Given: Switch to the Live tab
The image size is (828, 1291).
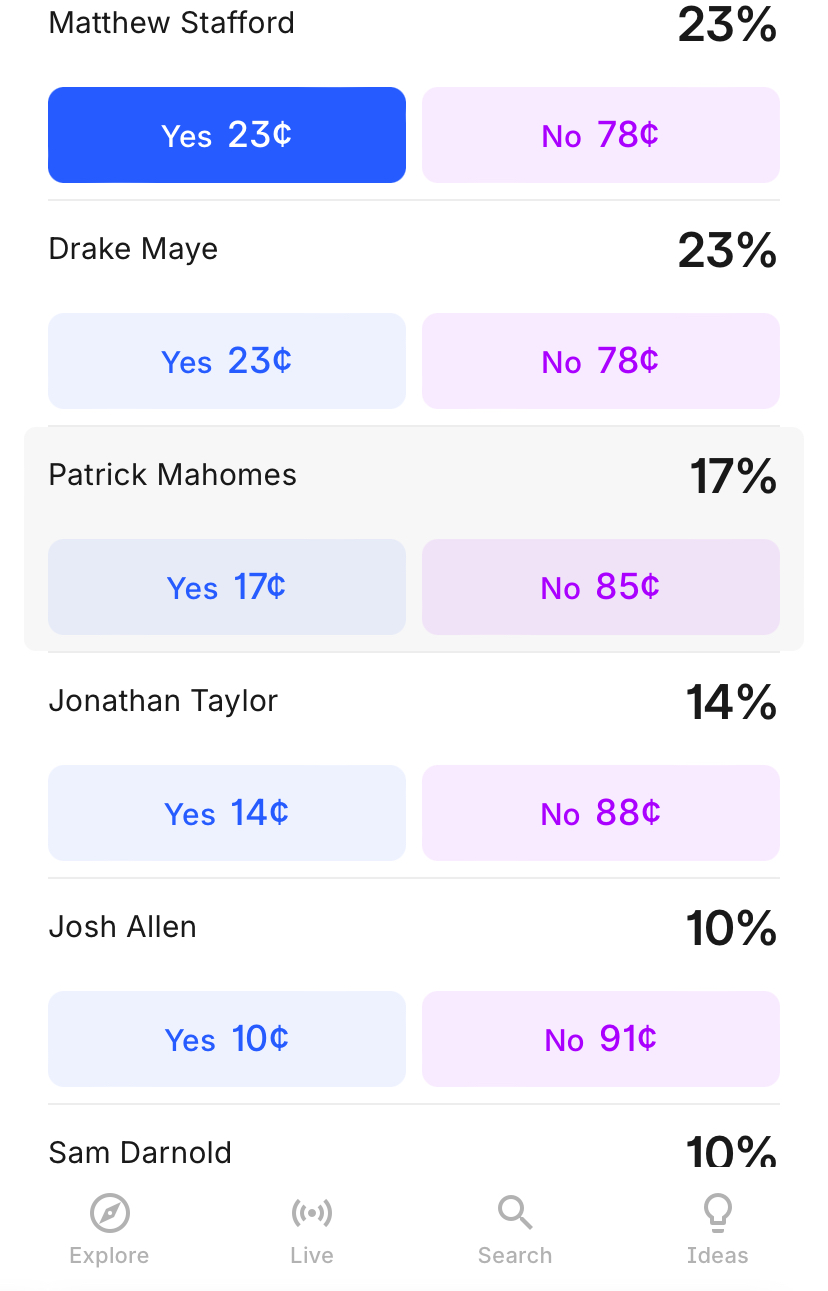Looking at the screenshot, I should (312, 1230).
